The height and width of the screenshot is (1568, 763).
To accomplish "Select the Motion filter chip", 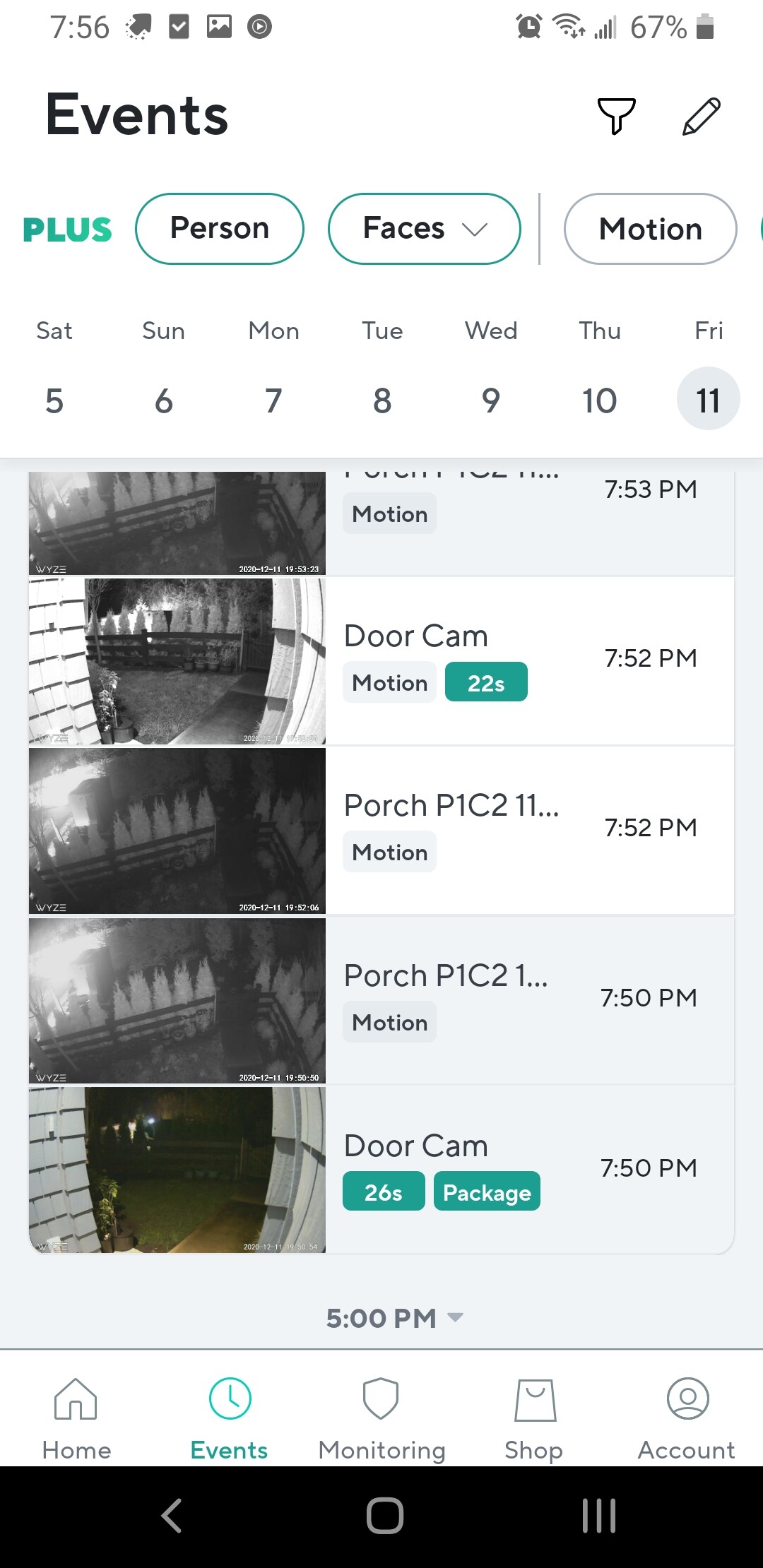I will pos(650,229).
